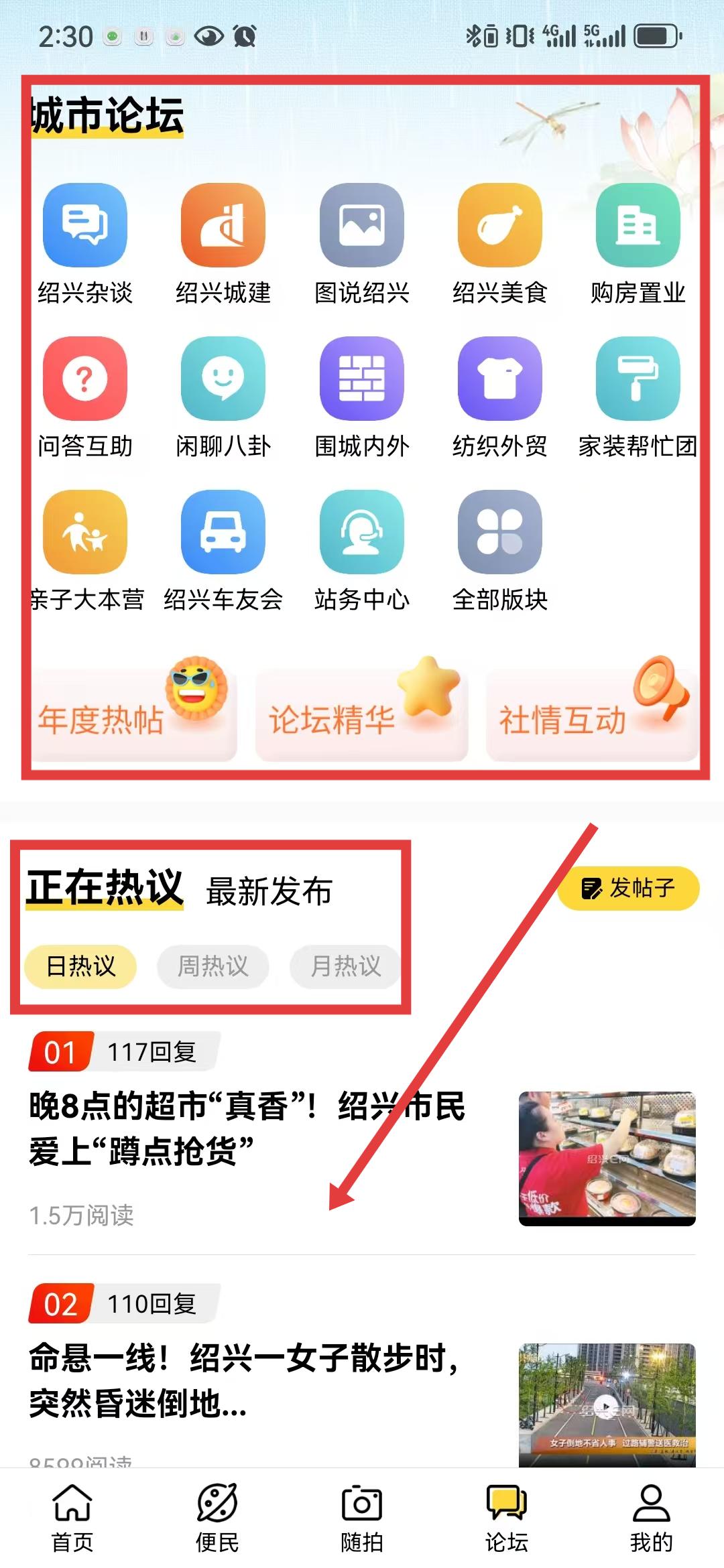This screenshot has width=724, height=1568.
Task: Switch to 最新发布 tab
Action: (x=269, y=891)
